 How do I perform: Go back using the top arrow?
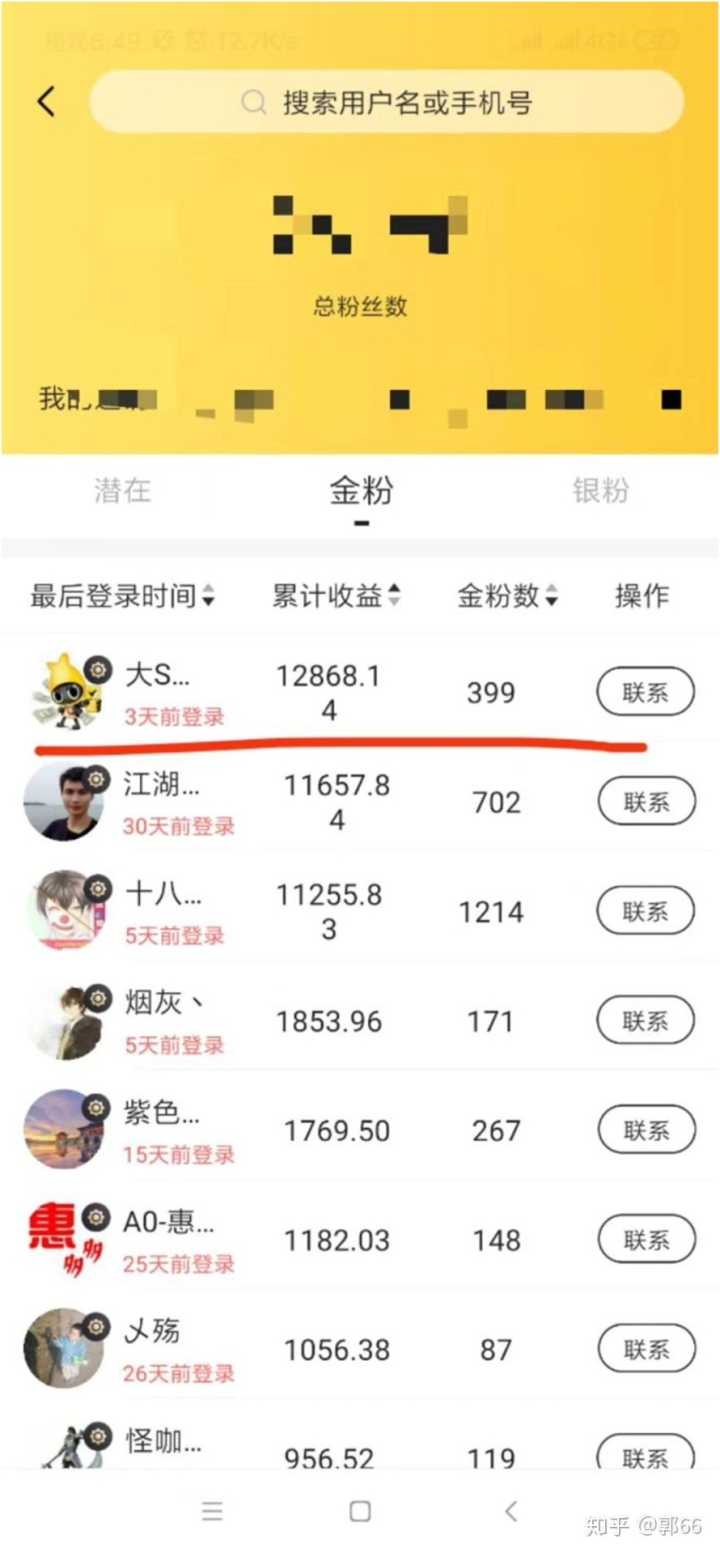pyautogui.click(x=46, y=102)
